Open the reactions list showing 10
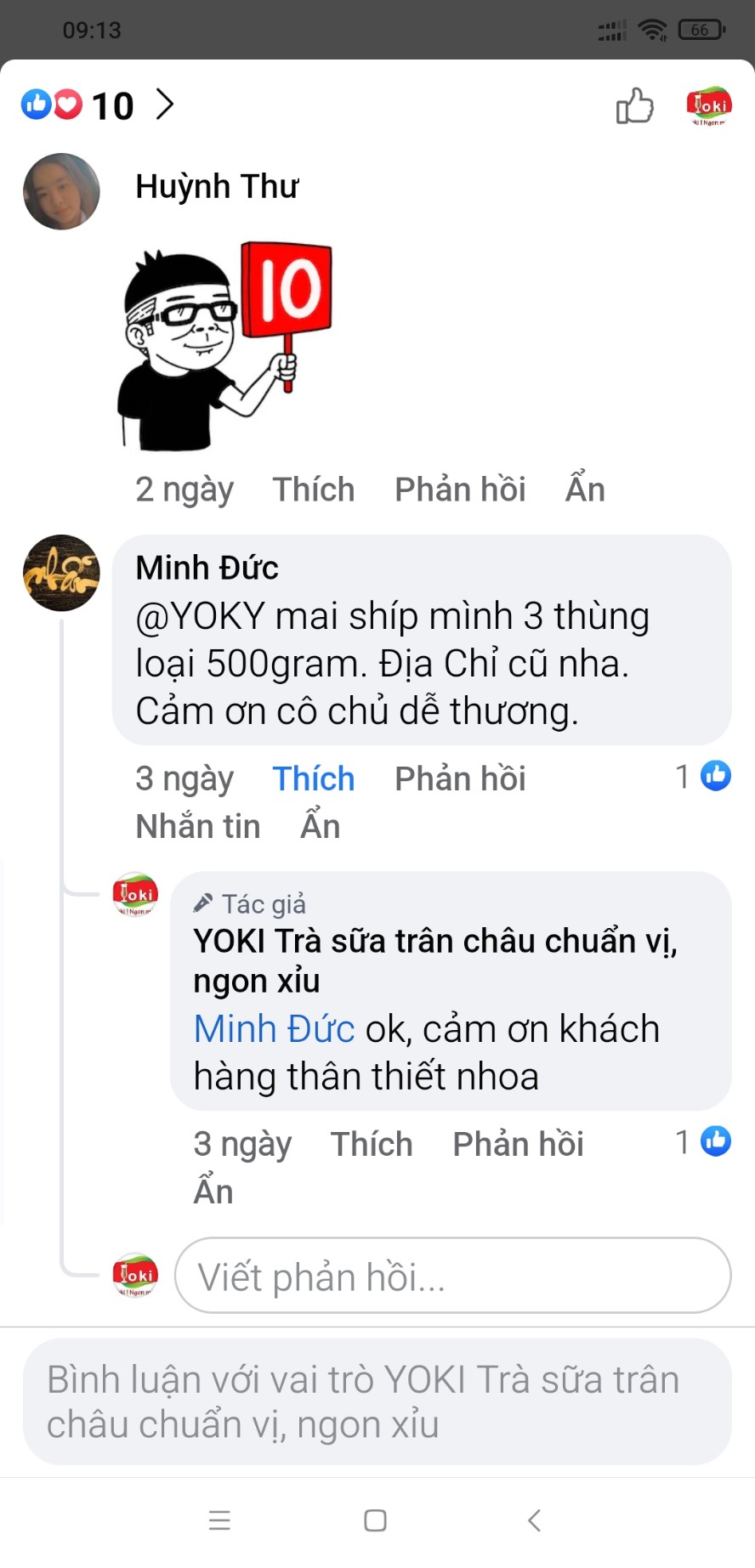755x1568 pixels. point(97,105)
